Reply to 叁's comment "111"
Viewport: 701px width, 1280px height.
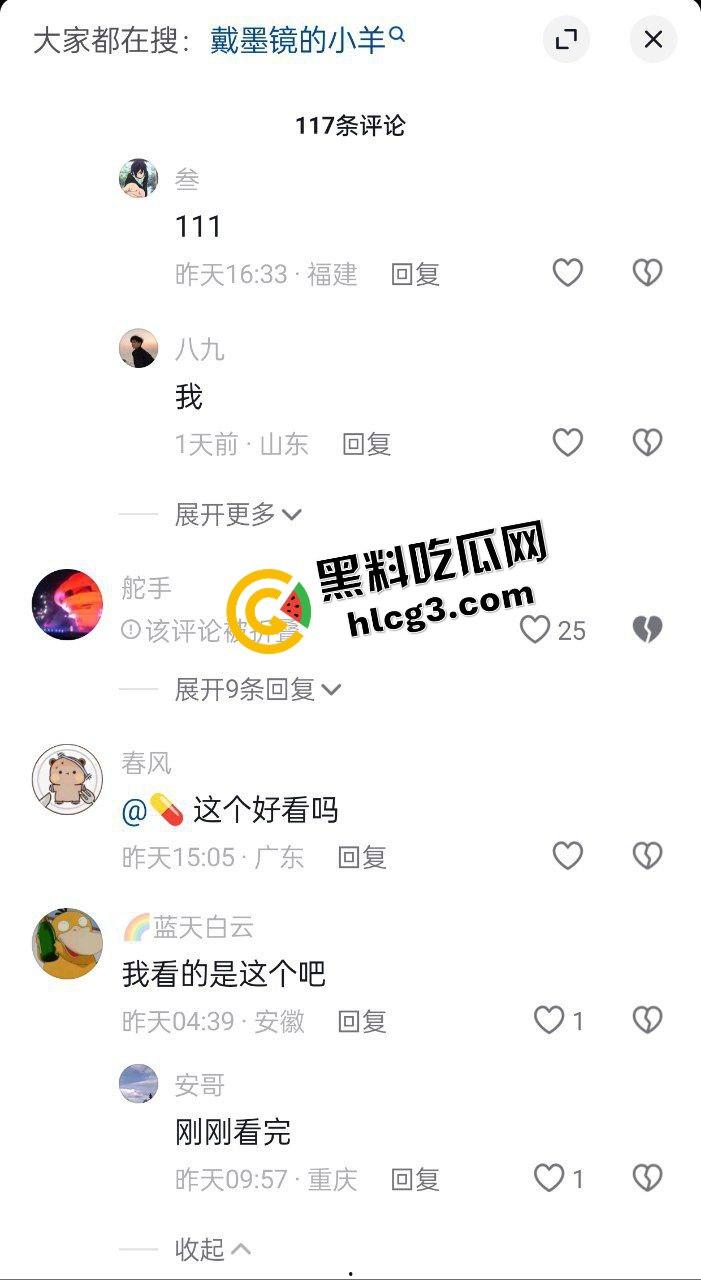tap(415, 274)
